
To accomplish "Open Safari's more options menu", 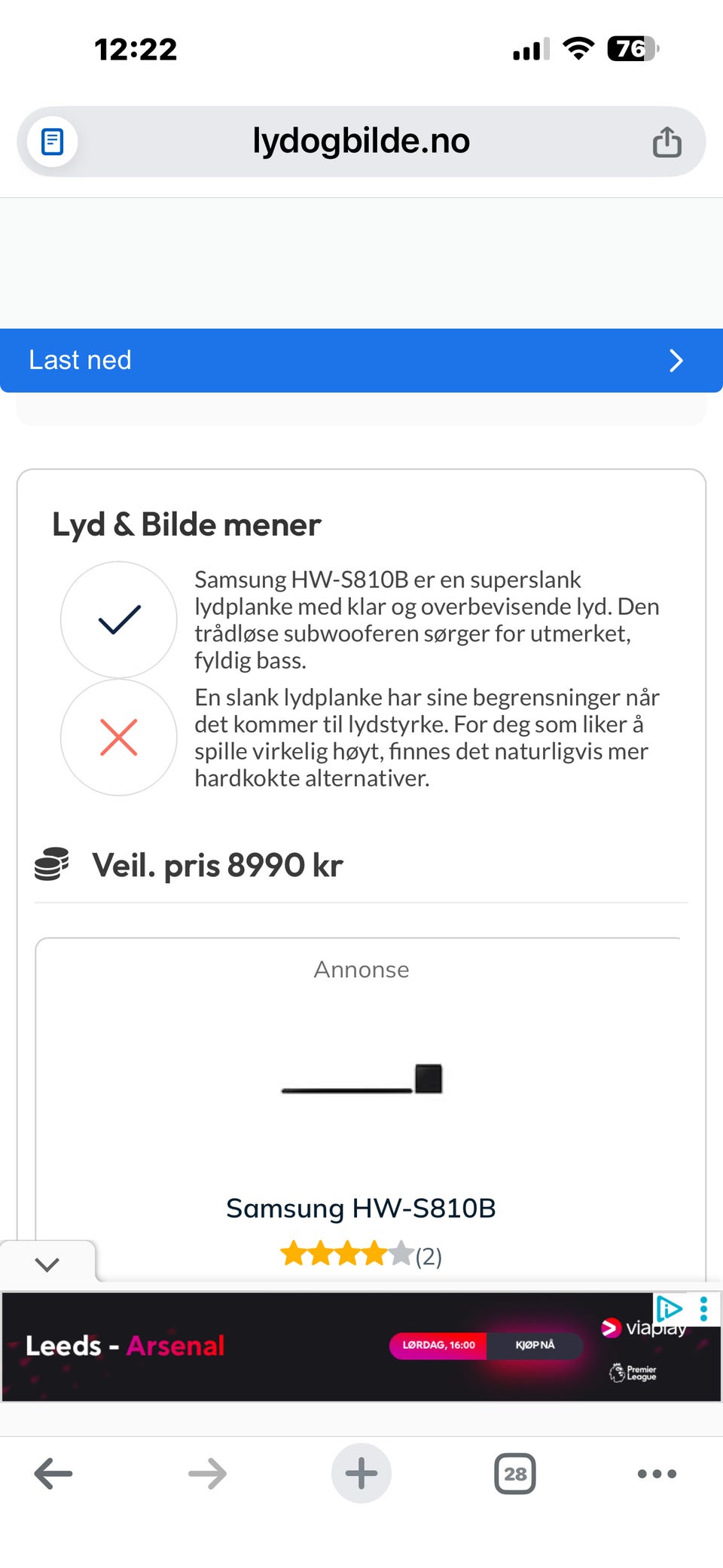I will pyautogui.click(x=656, y=1474).
